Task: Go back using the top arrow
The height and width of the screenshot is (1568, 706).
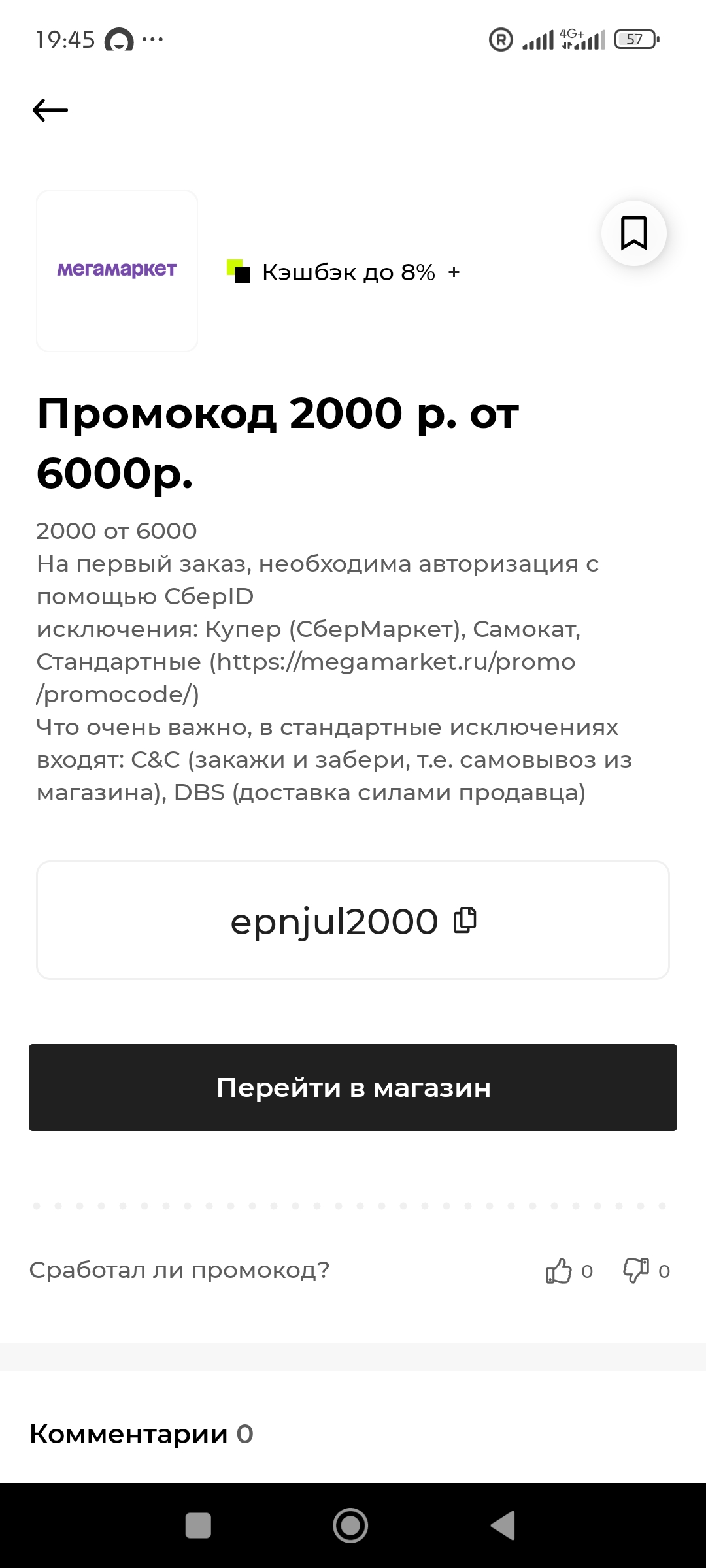Action: [x=50, y=110]
